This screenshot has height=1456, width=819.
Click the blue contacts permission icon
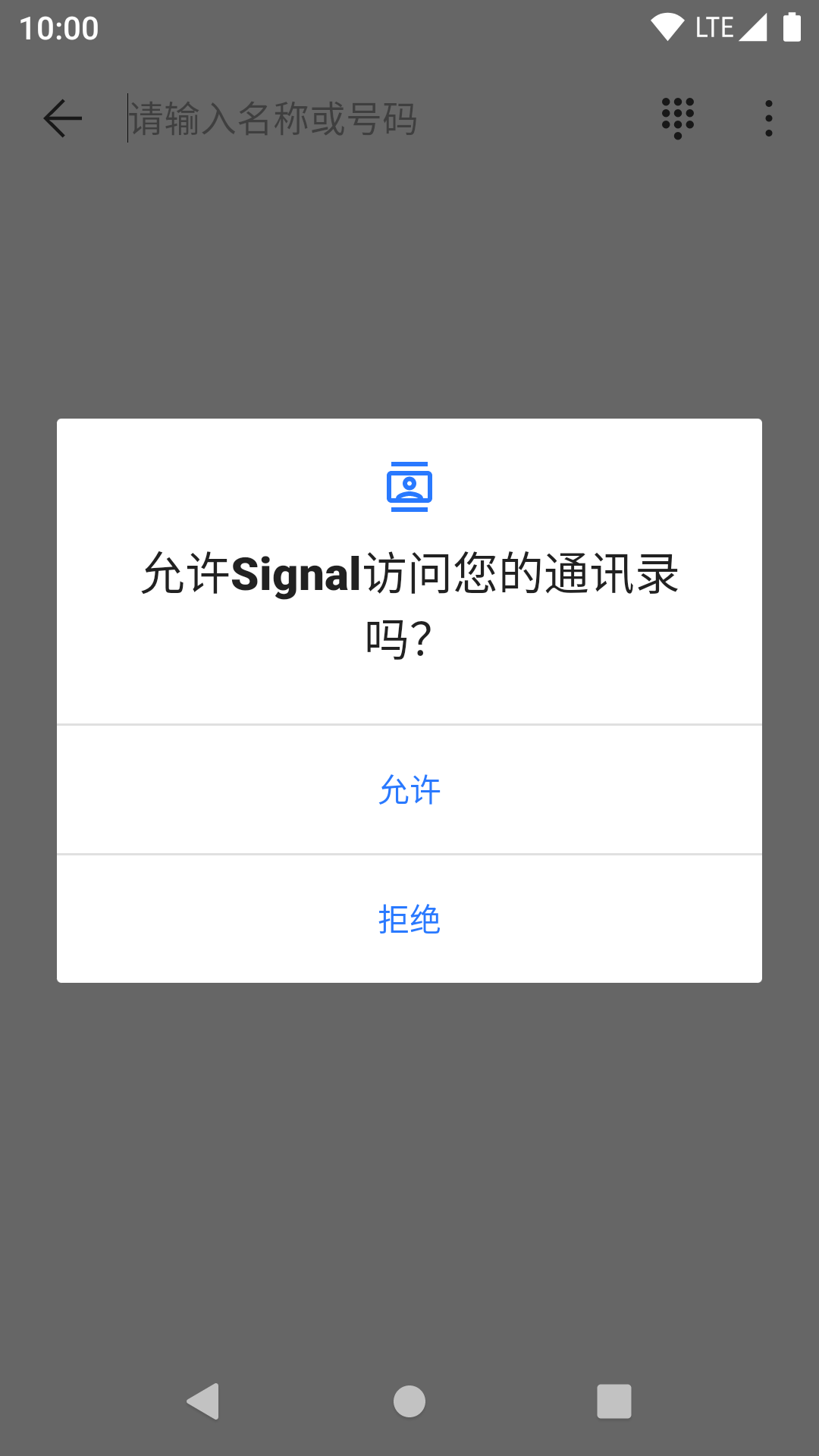[409, 488]
